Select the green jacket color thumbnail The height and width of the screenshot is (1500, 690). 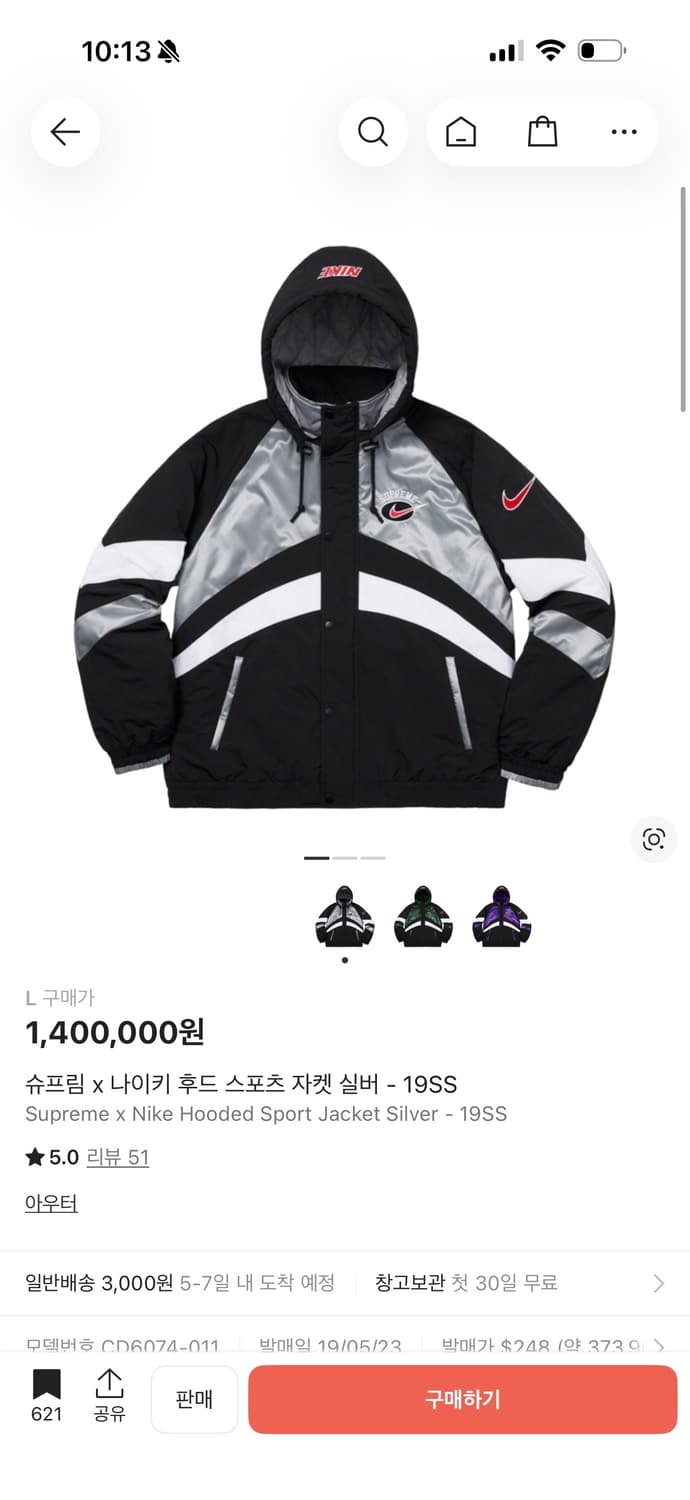422,916
